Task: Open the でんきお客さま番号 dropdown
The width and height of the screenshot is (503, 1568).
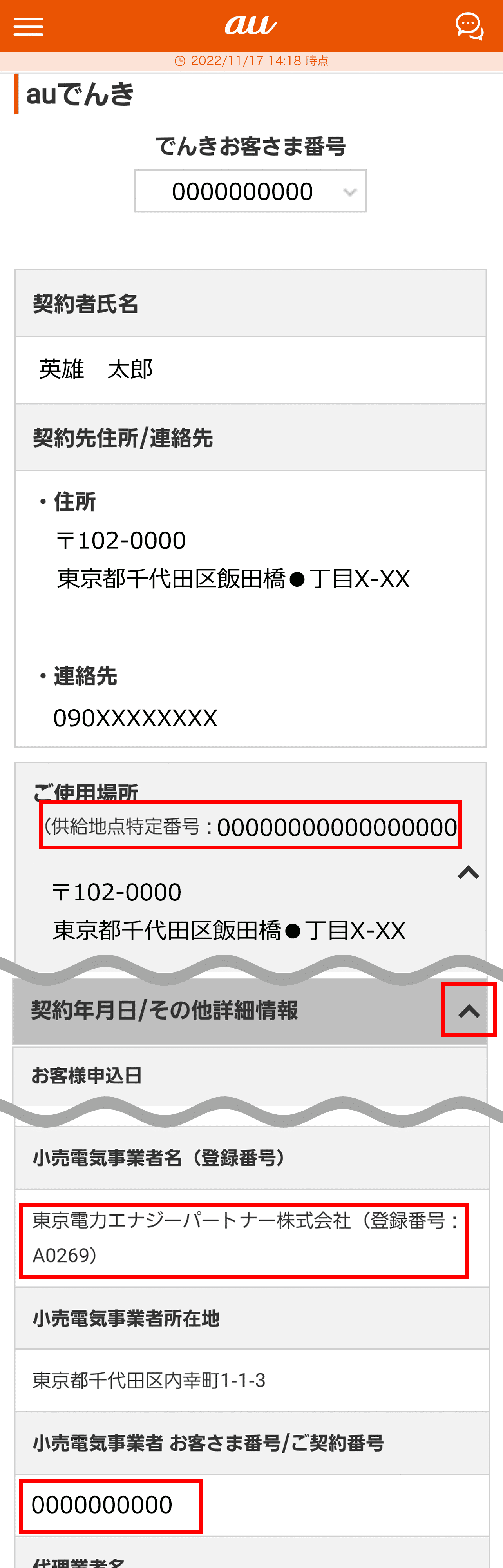Action: coord(250,191)
